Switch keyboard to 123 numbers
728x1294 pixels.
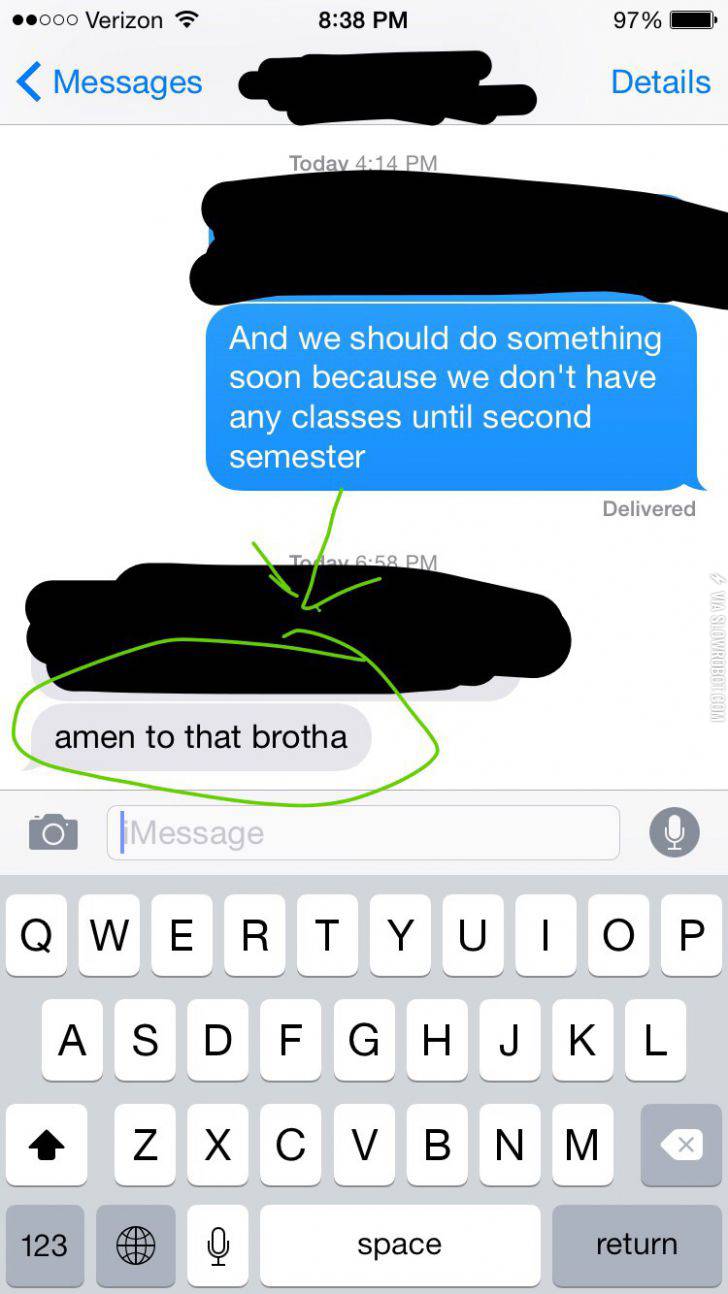(45, 1245)
